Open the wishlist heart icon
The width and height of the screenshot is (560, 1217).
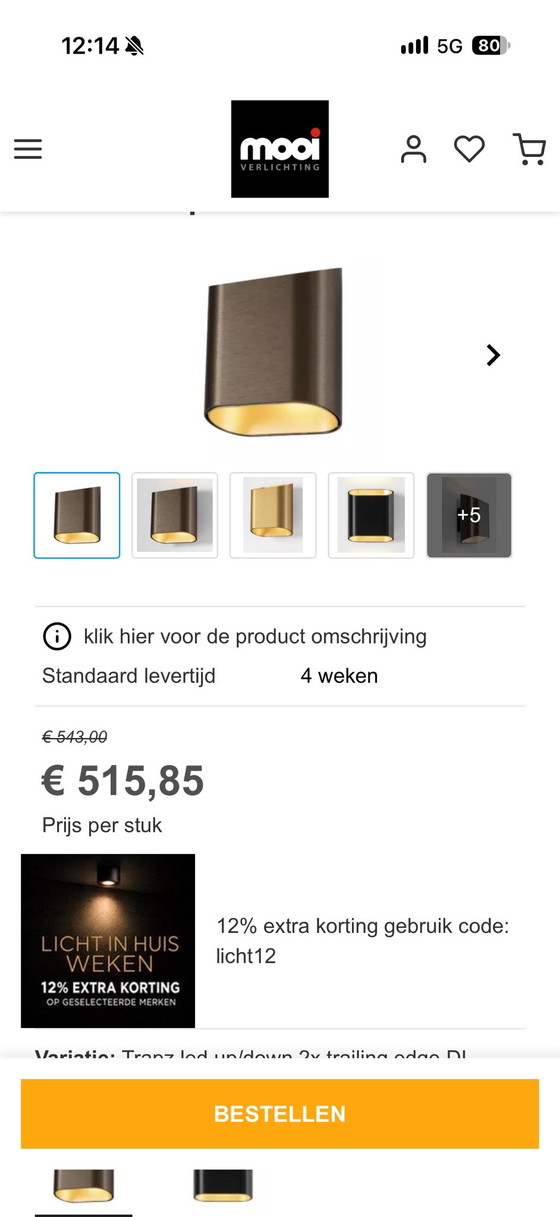[469, 149]
